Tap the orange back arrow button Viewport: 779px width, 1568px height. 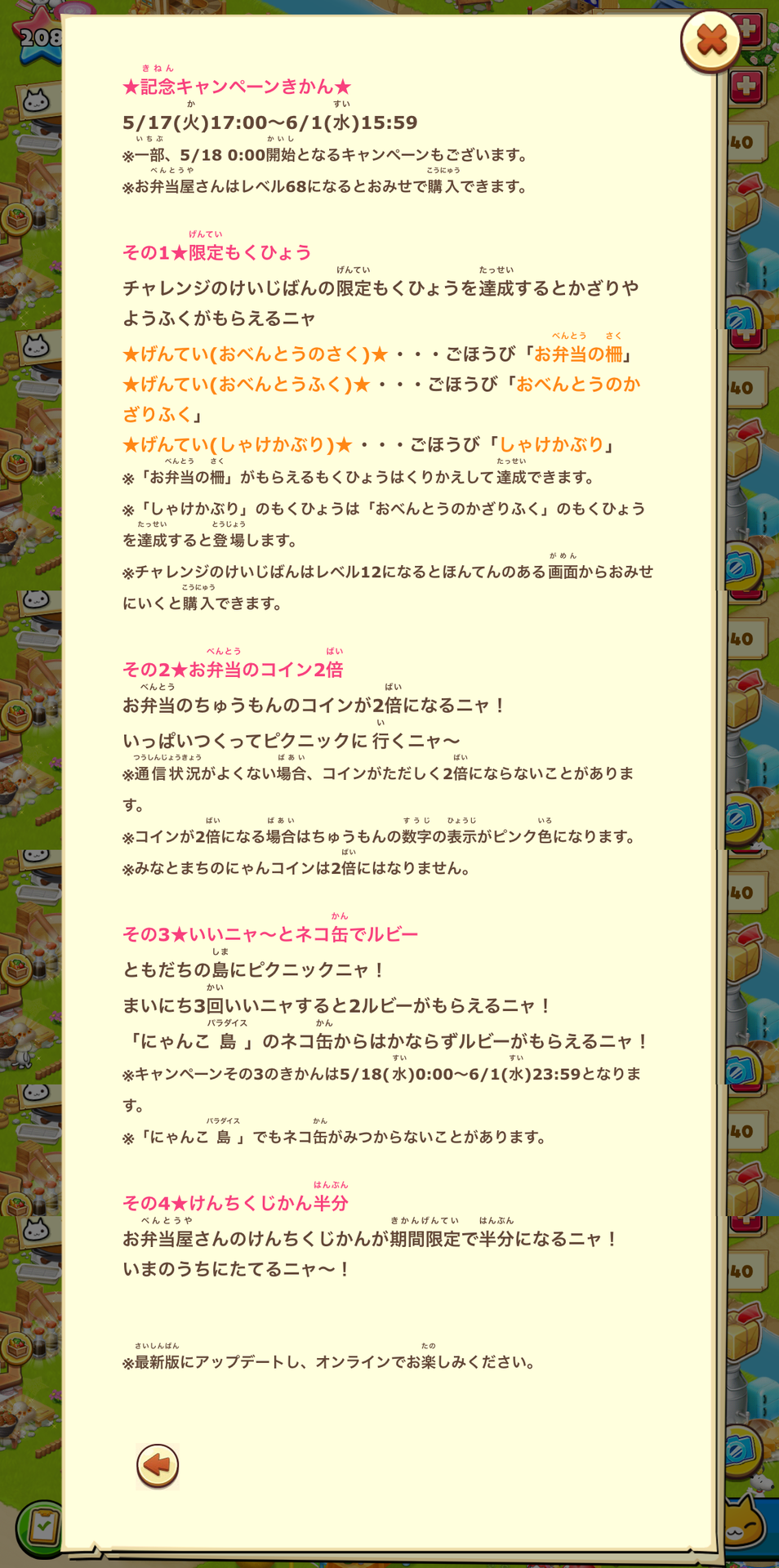[158, 1466]
